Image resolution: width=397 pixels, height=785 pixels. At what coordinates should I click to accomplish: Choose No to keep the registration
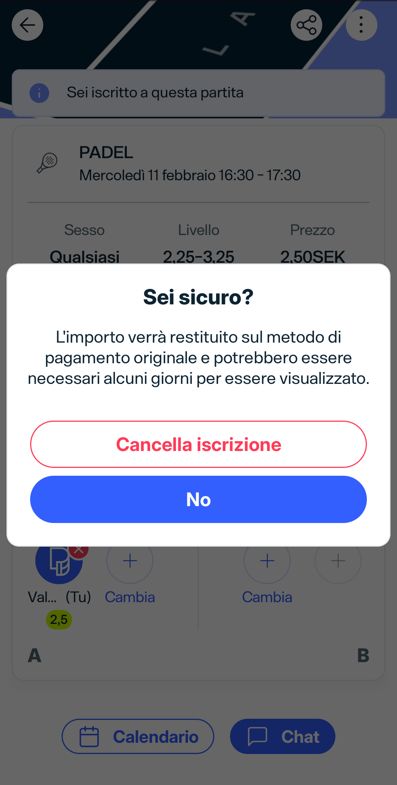point(198,499)
